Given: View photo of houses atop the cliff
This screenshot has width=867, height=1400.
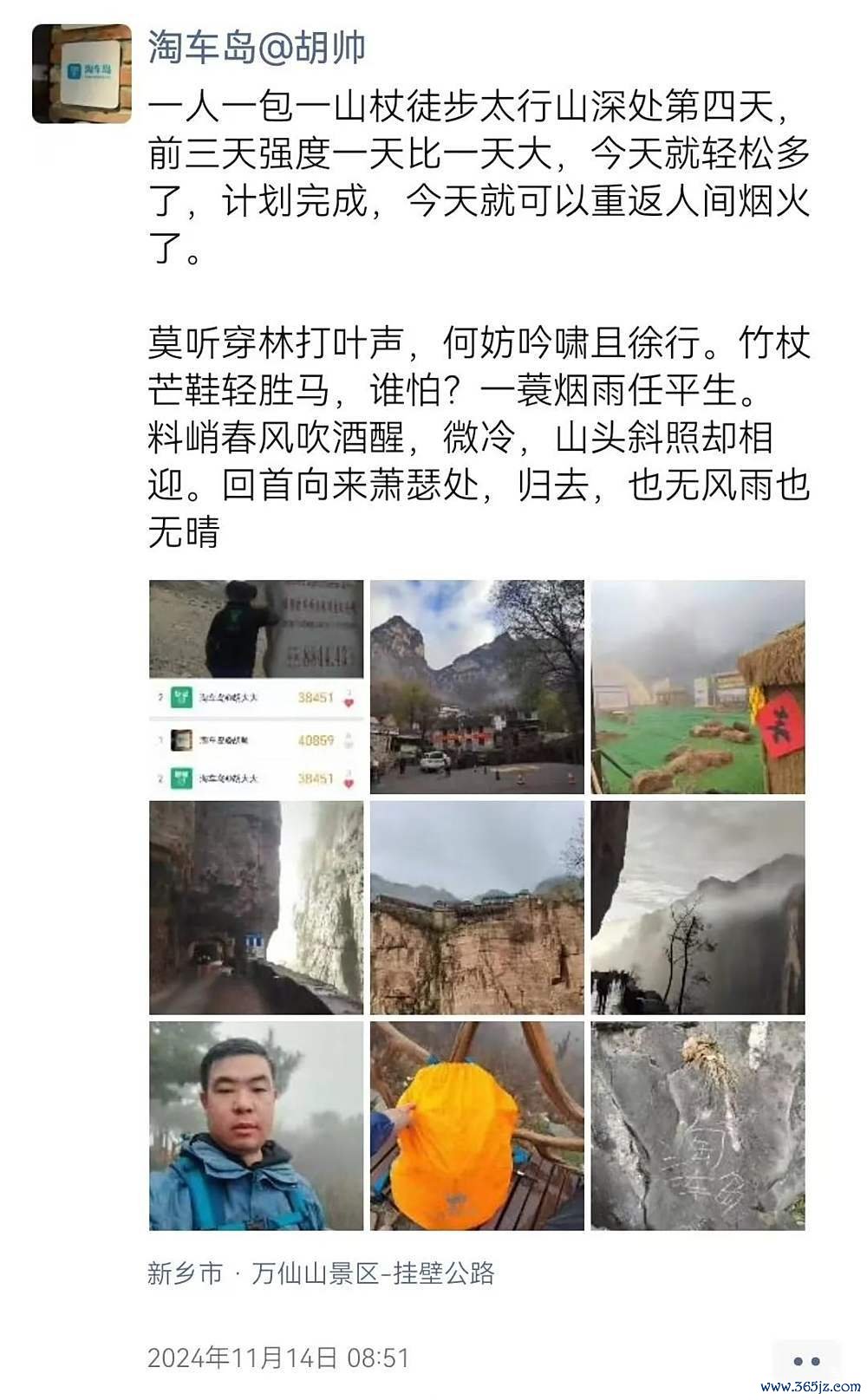Looking at the screenshot, I should coord(477,907).
